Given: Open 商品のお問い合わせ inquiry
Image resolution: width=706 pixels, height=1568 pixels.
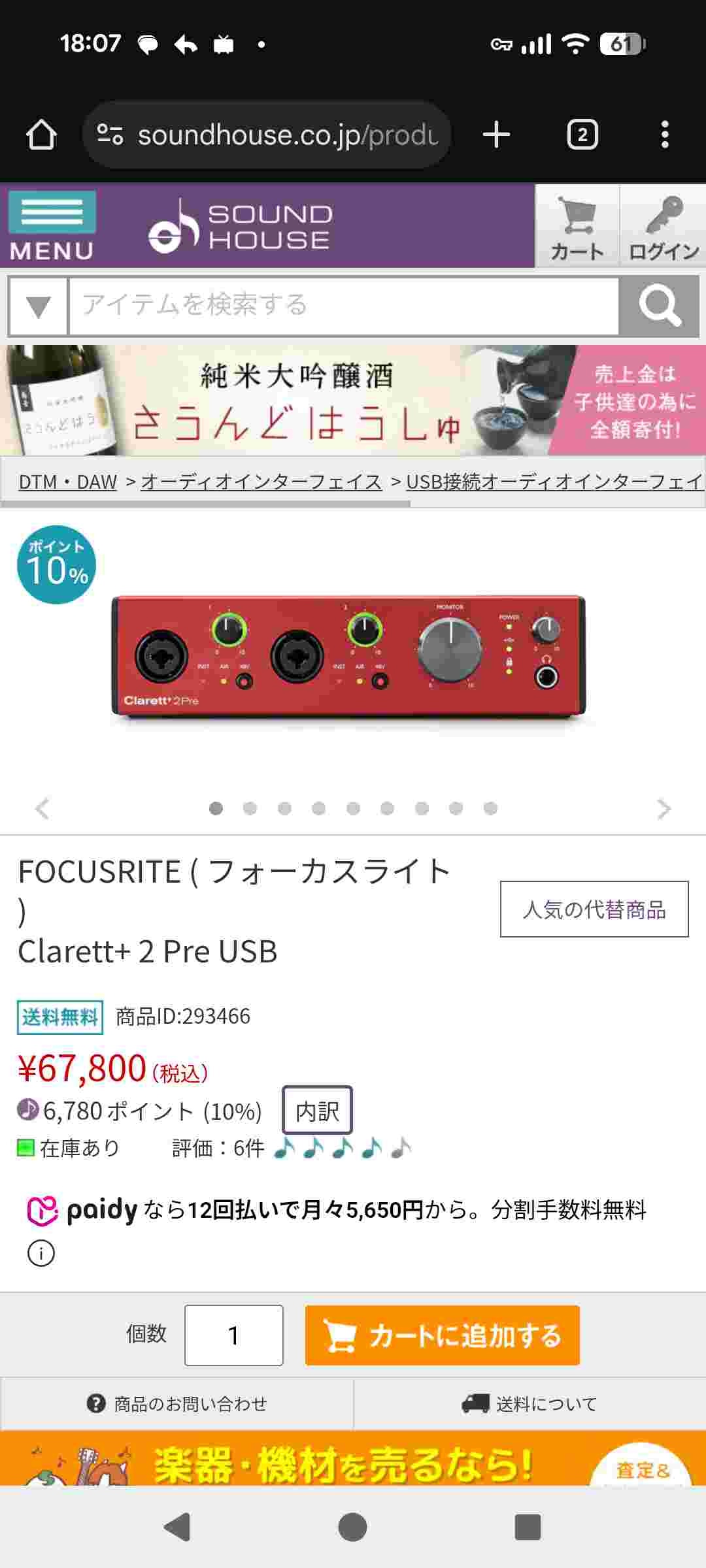Looking at the screenshot, I should pyautogui.click(x=177, y=1404).
